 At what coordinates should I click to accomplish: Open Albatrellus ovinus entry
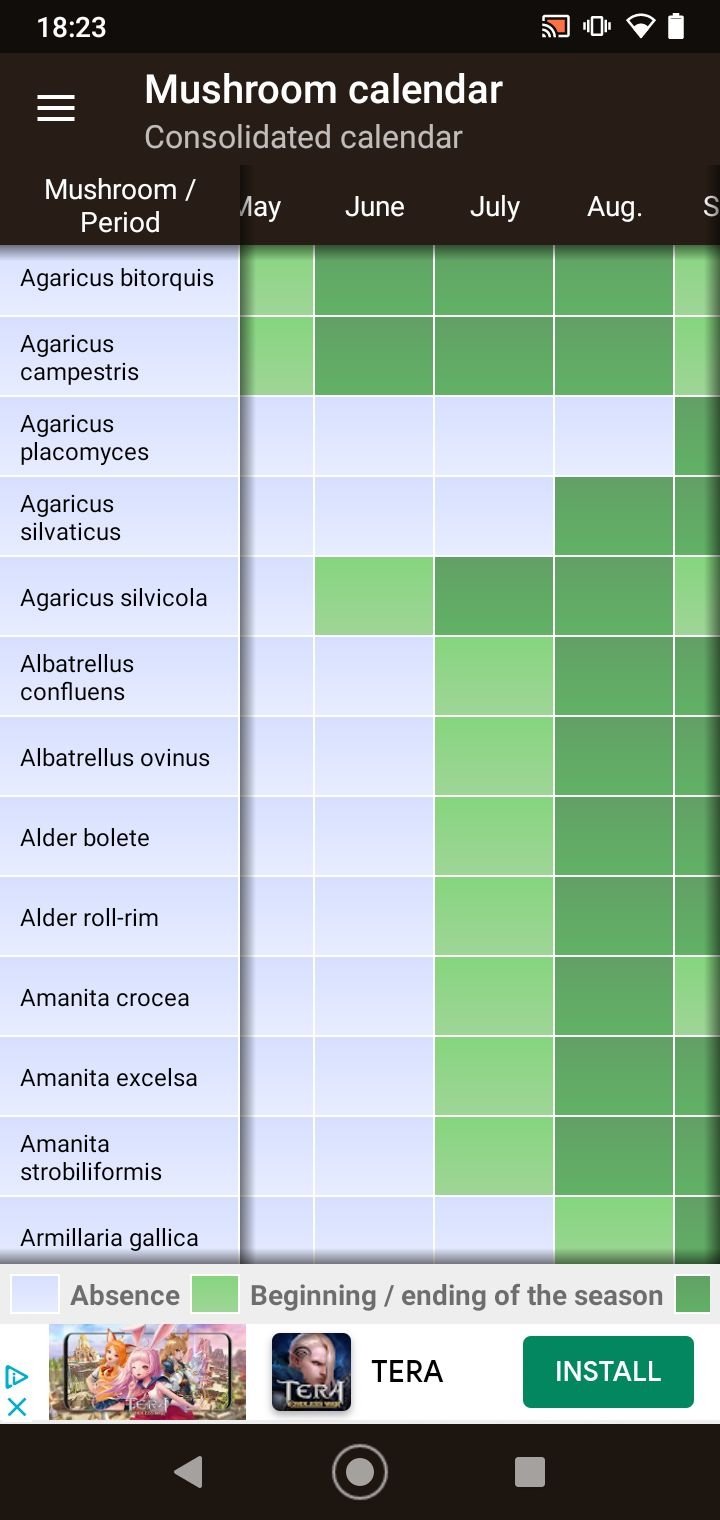[119, 757]
